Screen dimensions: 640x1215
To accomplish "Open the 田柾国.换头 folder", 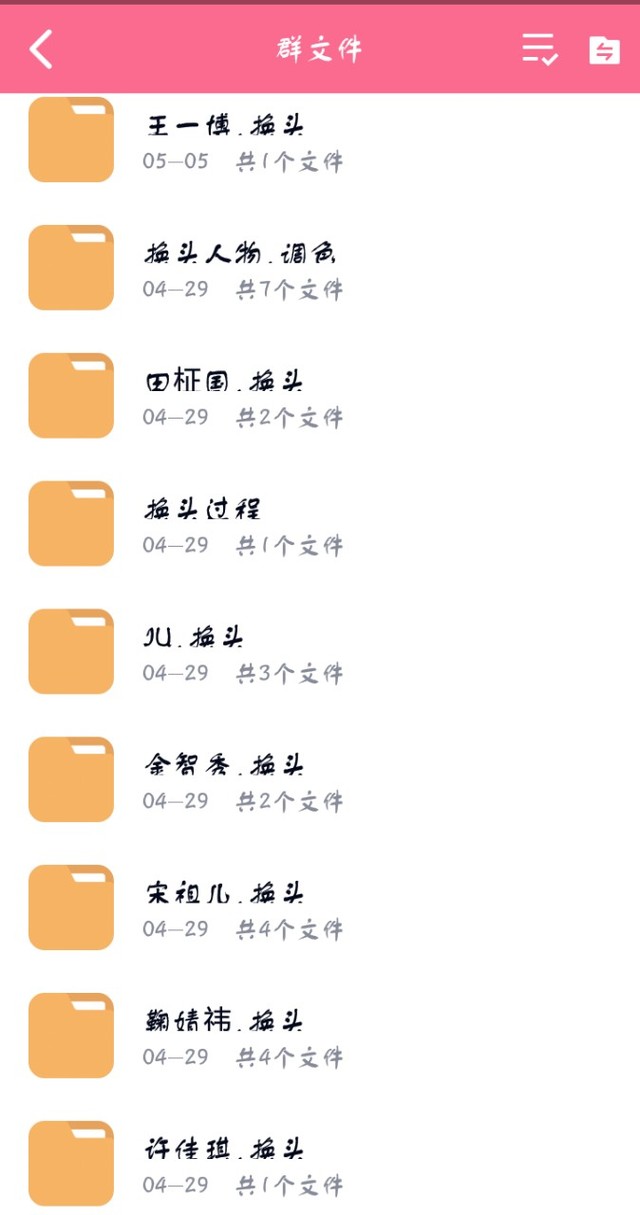I will [320, 396].
